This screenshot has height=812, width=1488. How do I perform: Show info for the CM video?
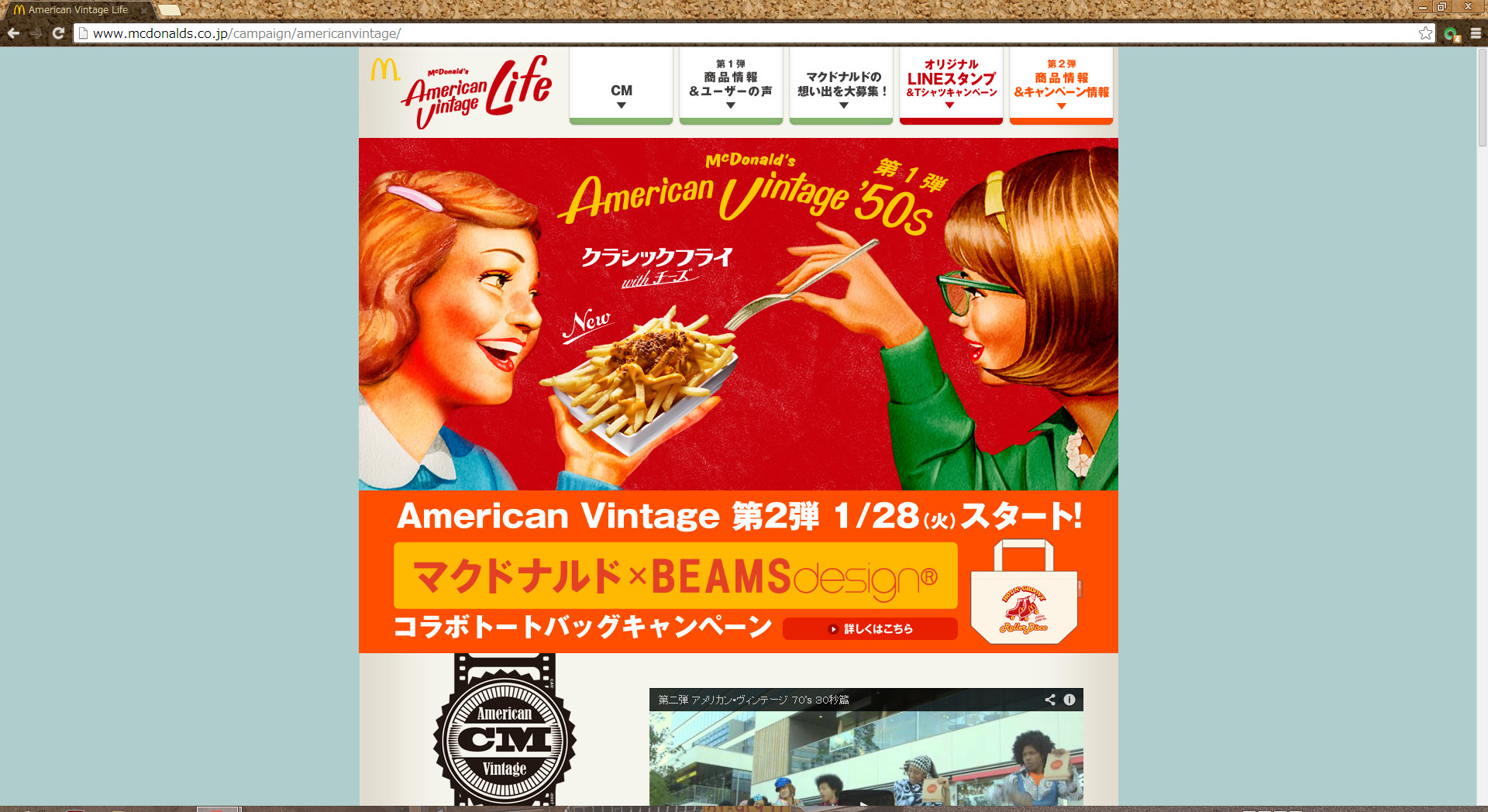1069,700
